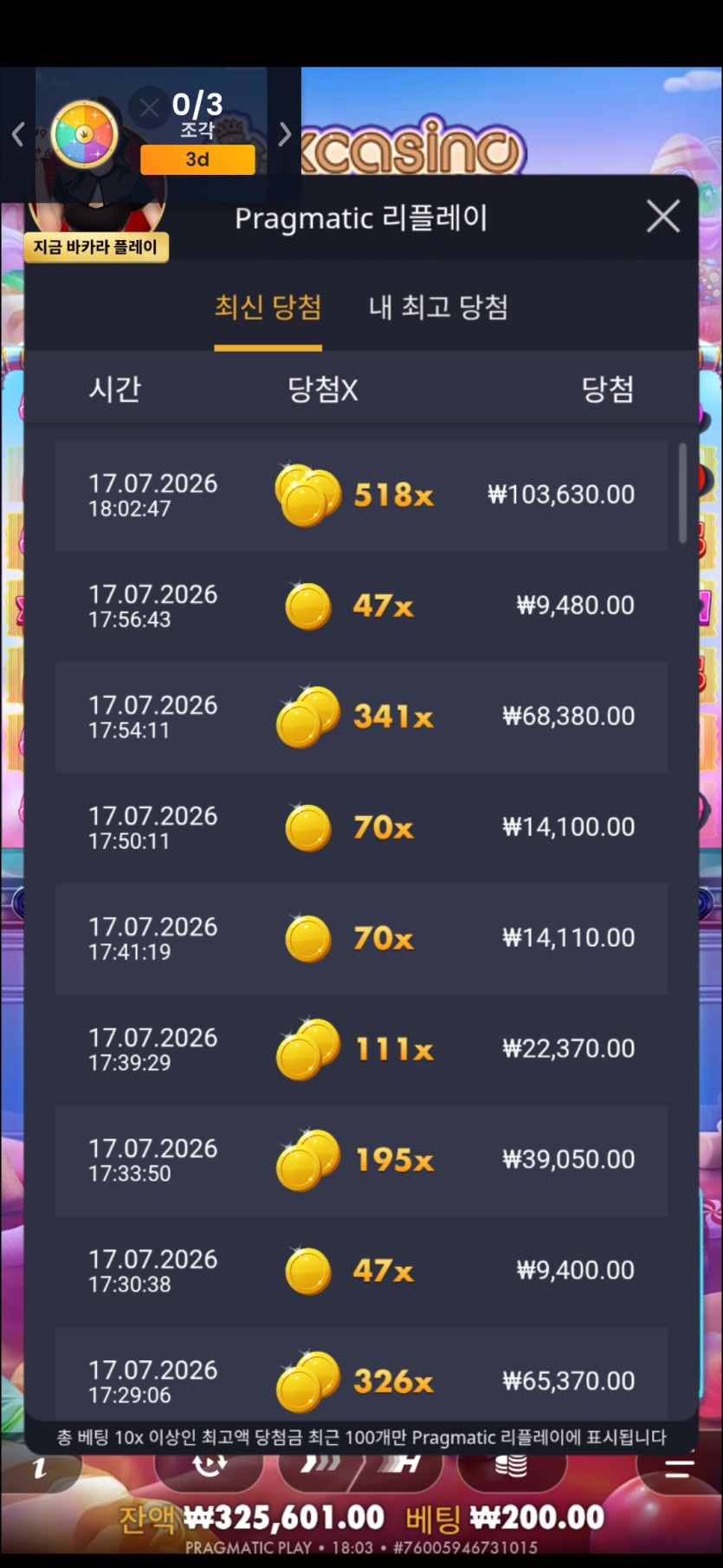Open the 518x replay from 18:02:47
Screen dimensions: 723x1568
click(x=361, y=496)
